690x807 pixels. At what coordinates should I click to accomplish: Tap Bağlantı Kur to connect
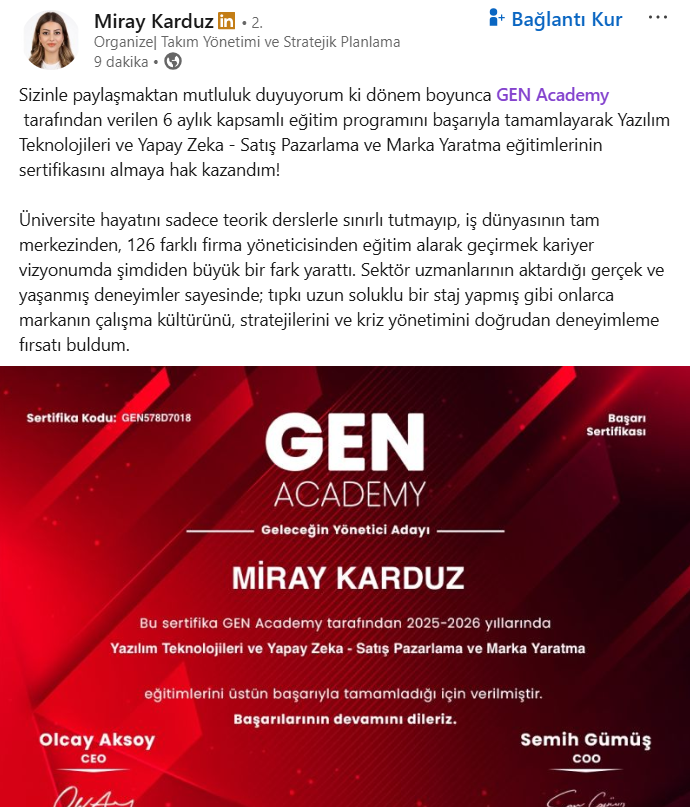click(555, 19)
